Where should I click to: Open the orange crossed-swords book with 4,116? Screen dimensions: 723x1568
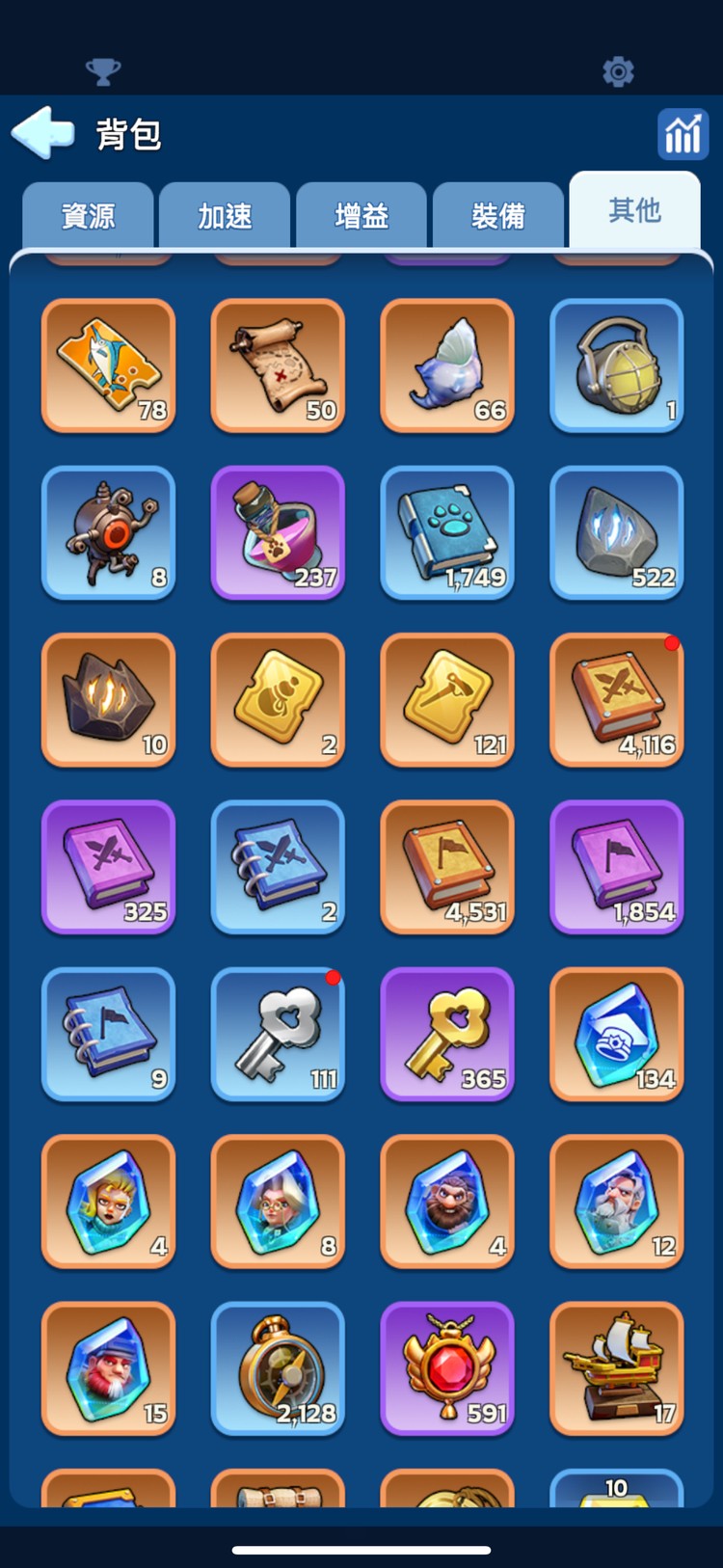click(617, 699)
